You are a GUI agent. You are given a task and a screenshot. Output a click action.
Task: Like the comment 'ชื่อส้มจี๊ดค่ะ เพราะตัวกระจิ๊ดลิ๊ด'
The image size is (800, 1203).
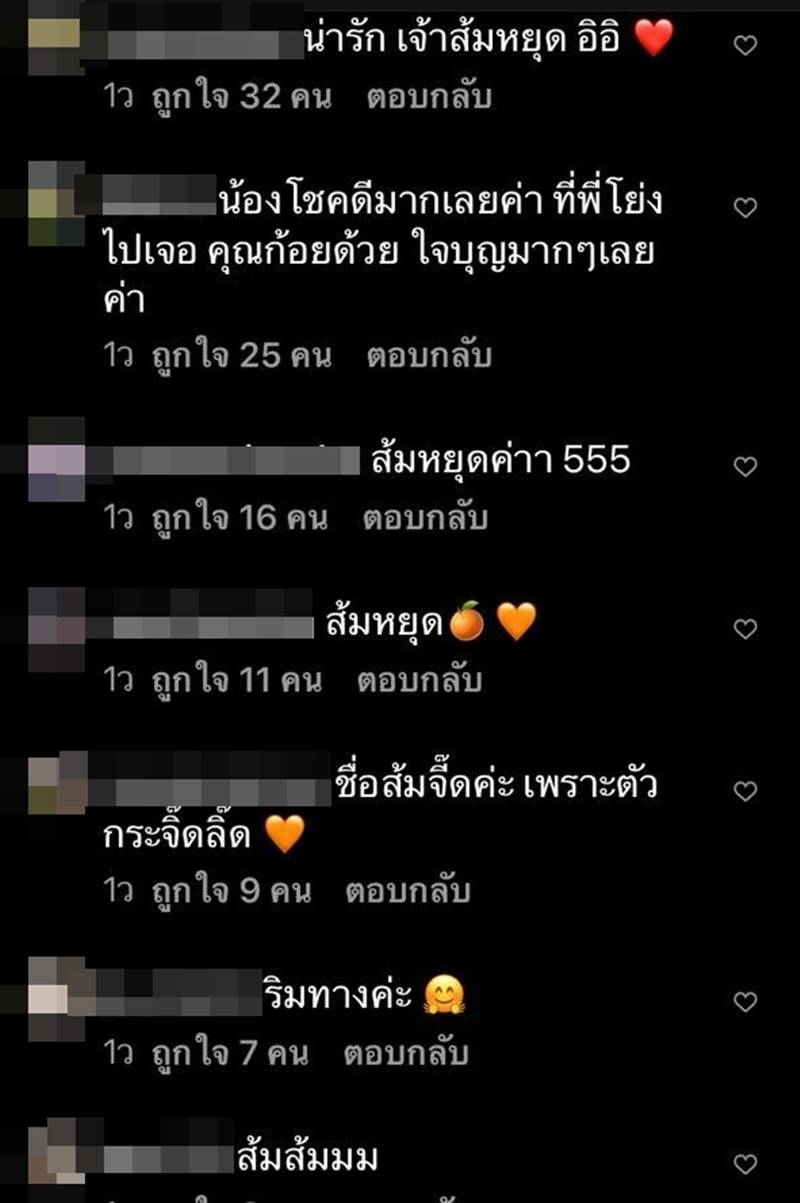point(745,791)
